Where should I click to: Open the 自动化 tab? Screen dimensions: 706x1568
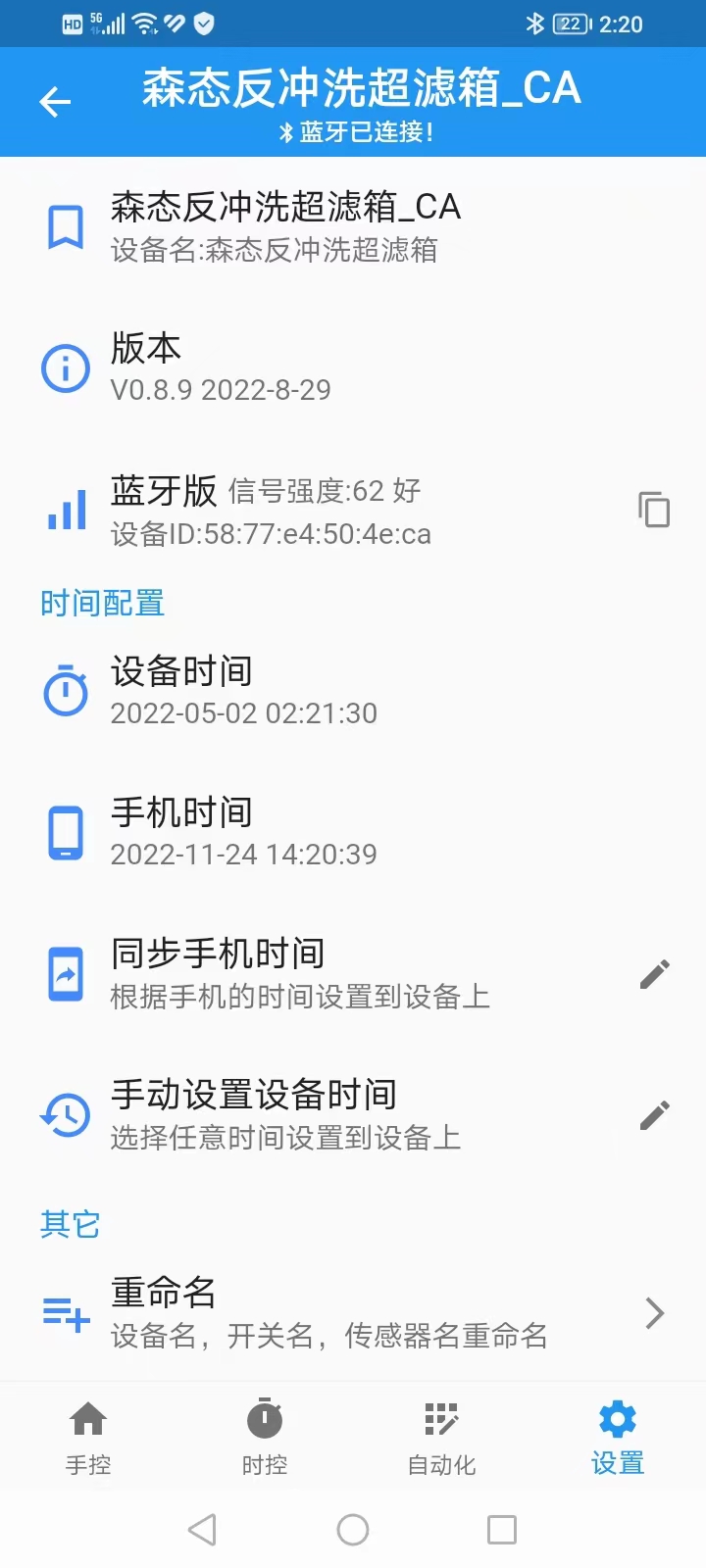440,1436
